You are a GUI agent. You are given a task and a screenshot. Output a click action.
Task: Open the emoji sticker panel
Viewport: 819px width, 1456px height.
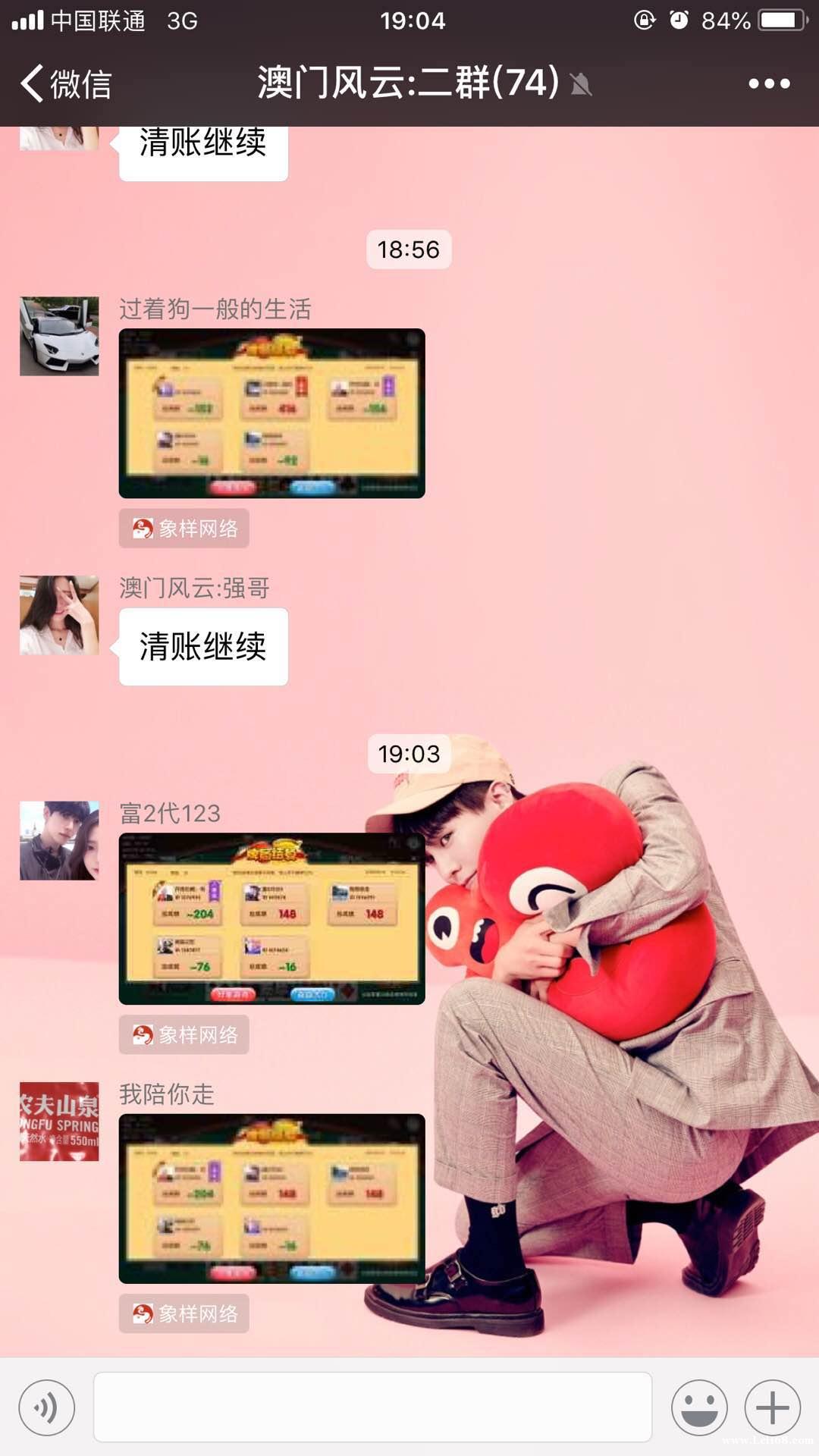coord(699,1407)
